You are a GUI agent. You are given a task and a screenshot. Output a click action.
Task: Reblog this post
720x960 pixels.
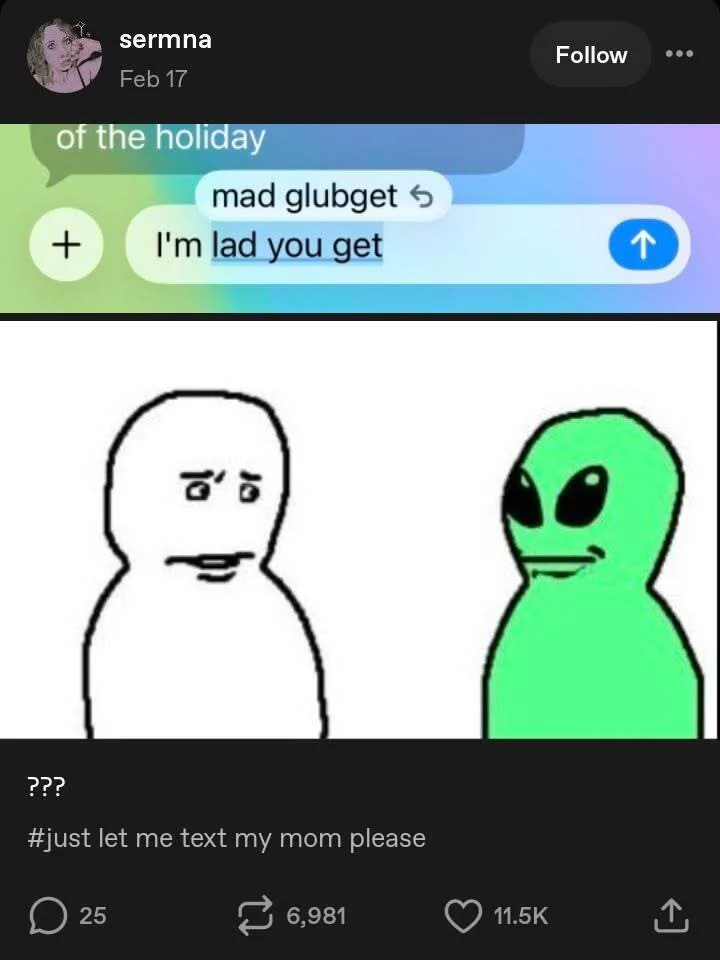coord(292,915)
